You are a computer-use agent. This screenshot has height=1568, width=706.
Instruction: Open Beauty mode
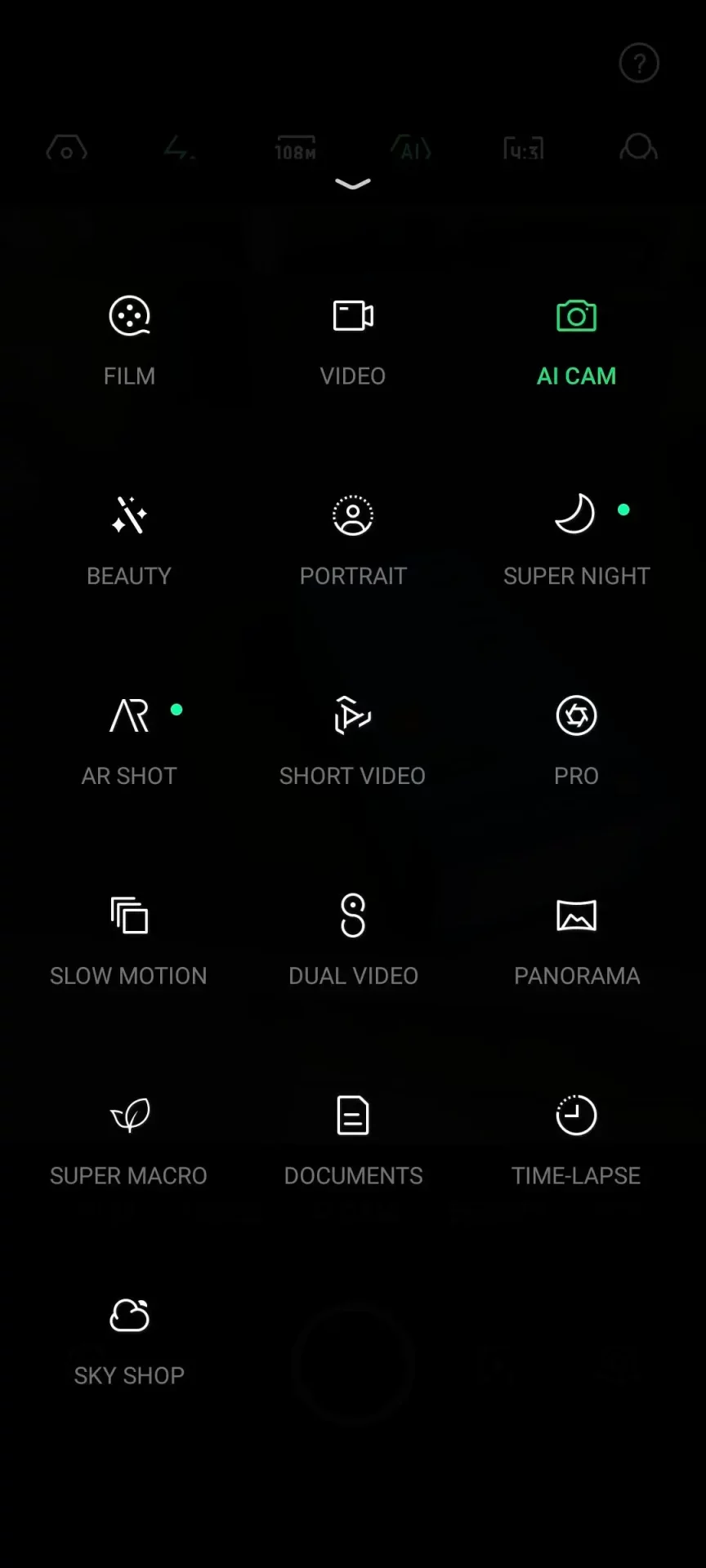(x=129, y=540)
